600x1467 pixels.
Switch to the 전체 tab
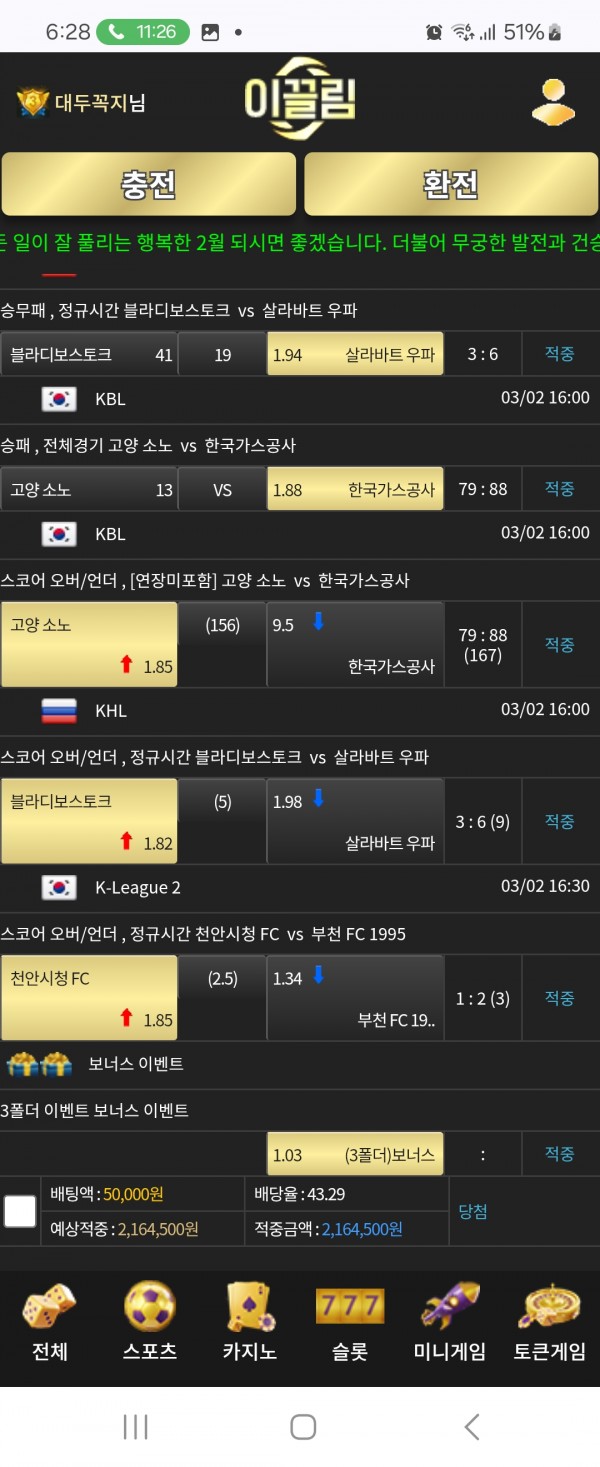click(50, 1322)
